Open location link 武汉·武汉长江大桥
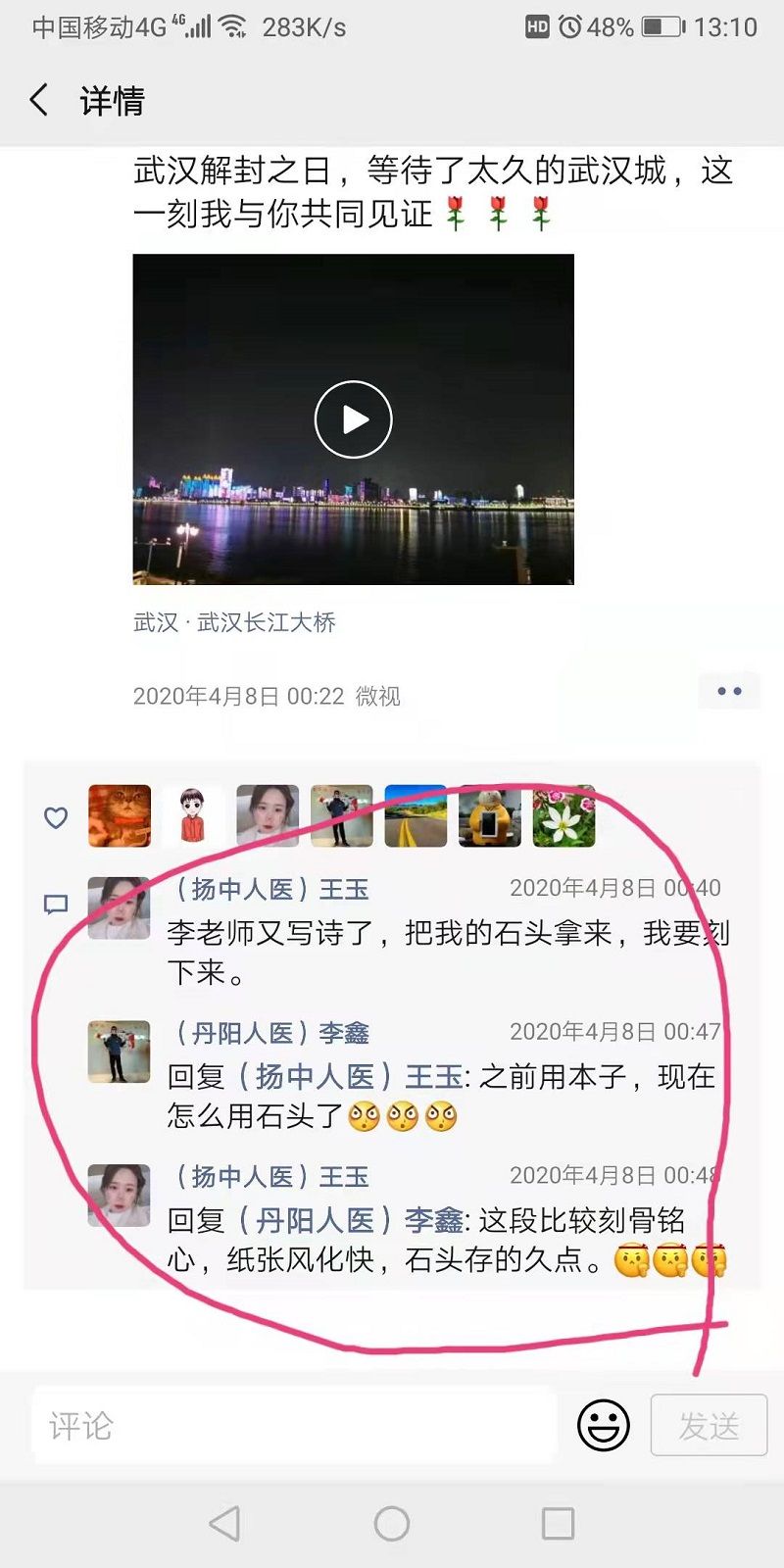 pyautogui.click(x=234, y=622)
